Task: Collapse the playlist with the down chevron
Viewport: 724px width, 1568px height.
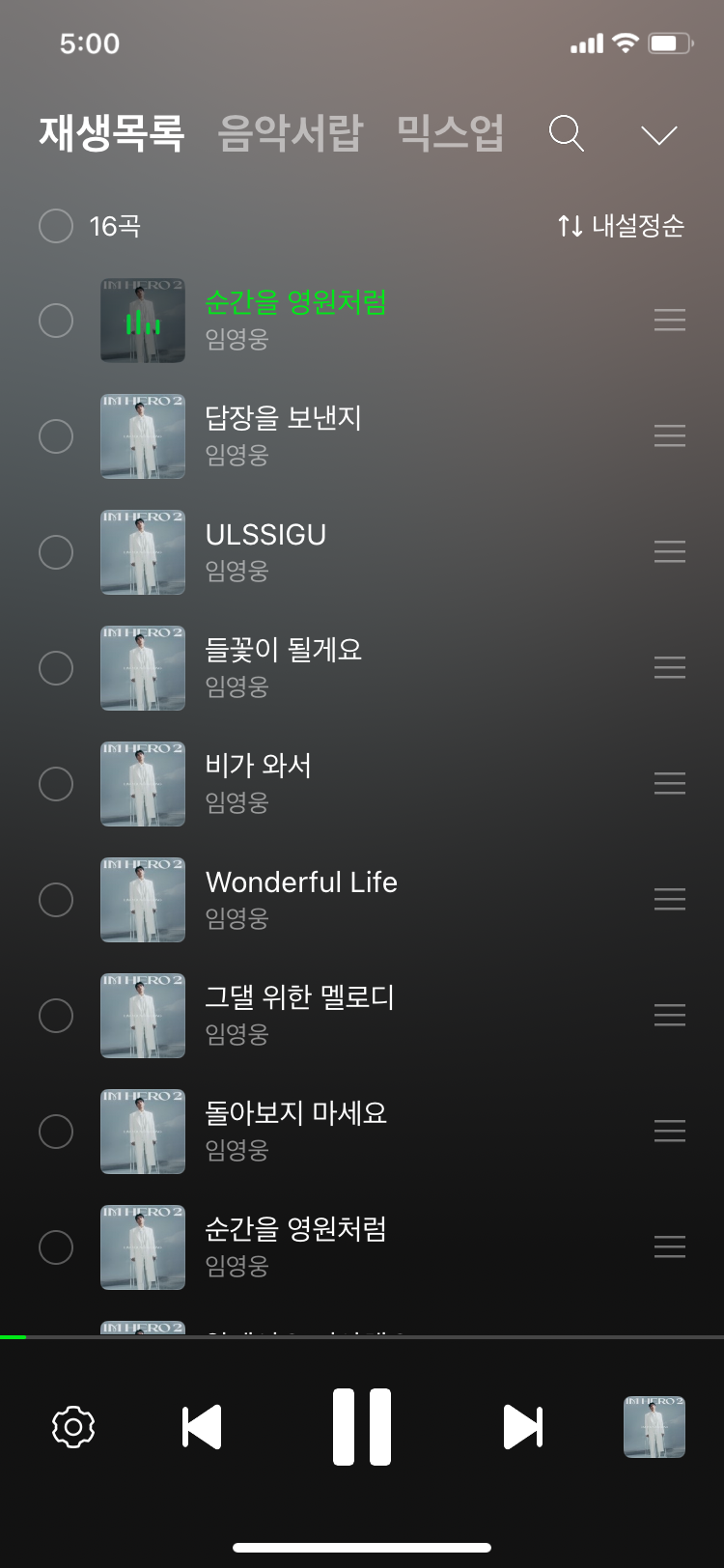Action: click(x=659, y=135)
